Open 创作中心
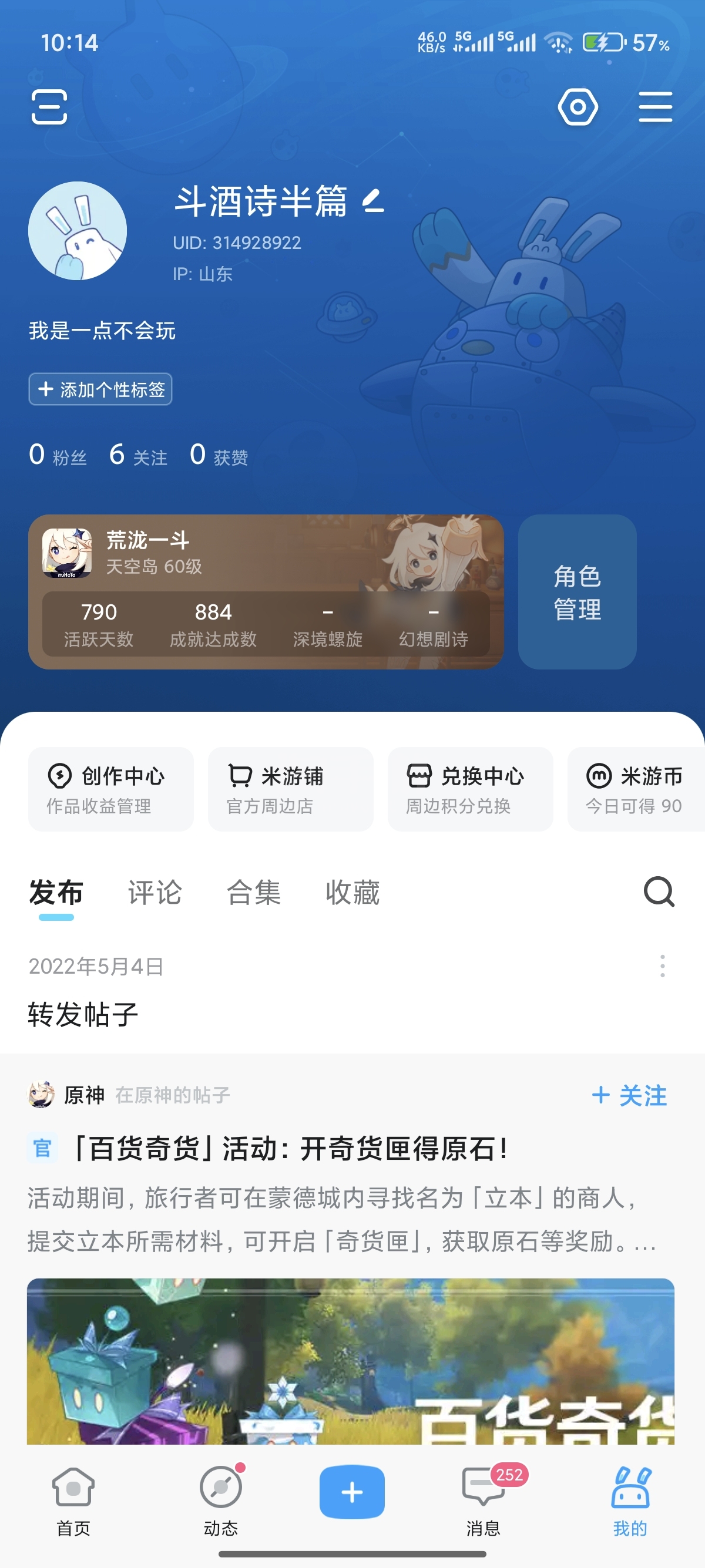This screenshot has height=1568, width=705. [111, 789]
